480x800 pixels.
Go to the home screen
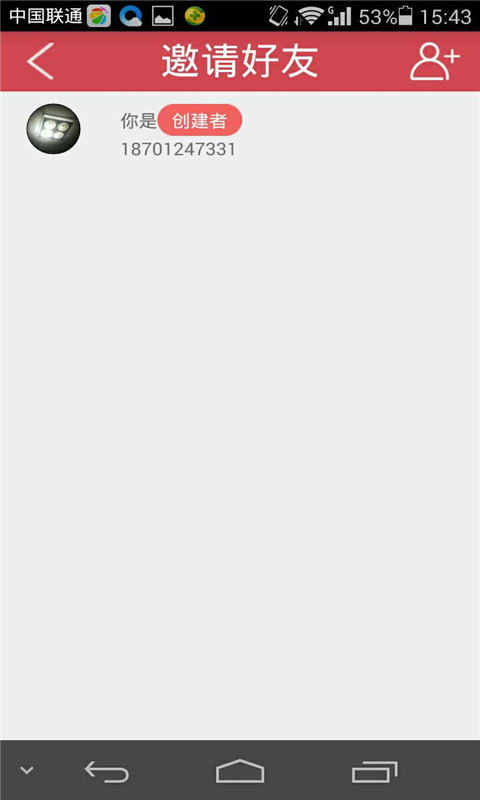point(240,771)
